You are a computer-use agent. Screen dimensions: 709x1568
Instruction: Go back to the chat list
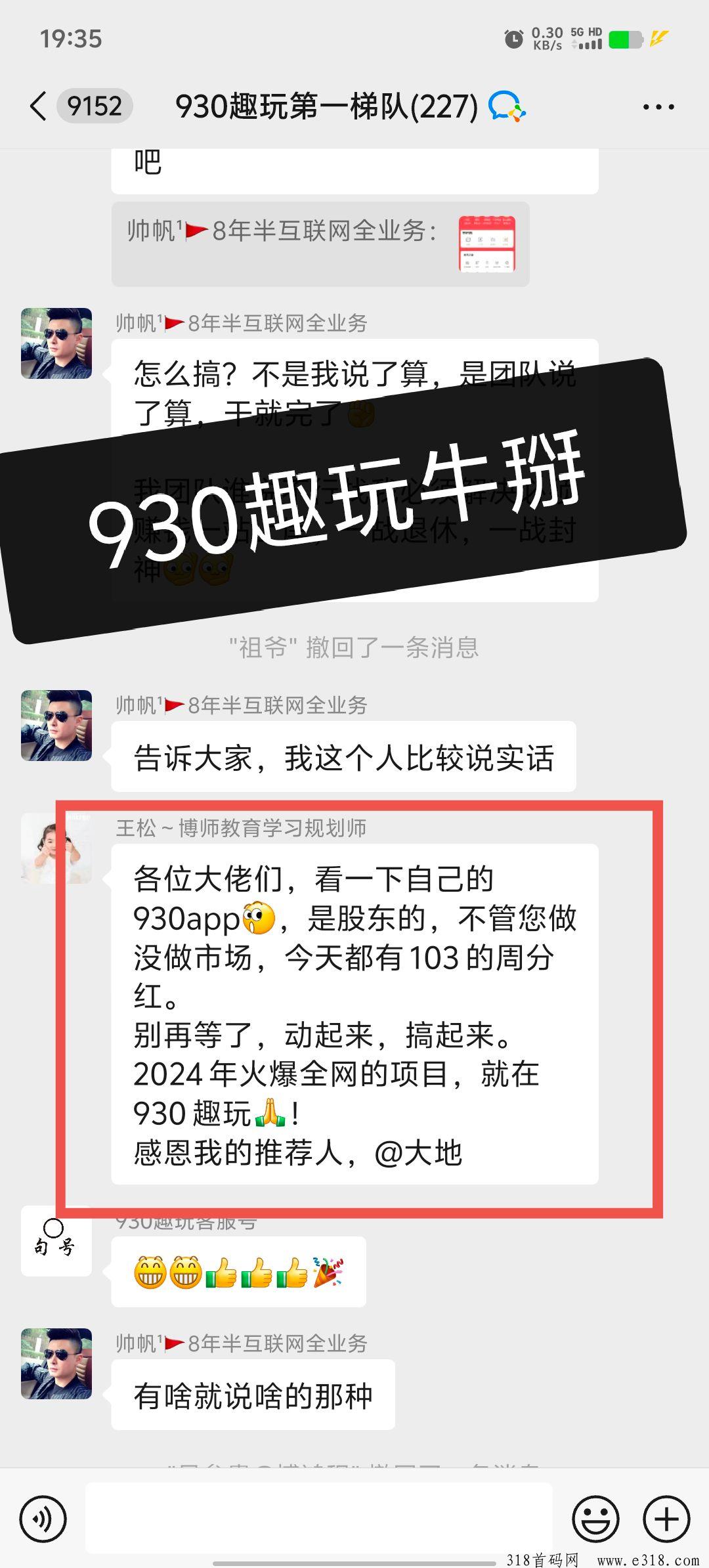pos(38,106)
